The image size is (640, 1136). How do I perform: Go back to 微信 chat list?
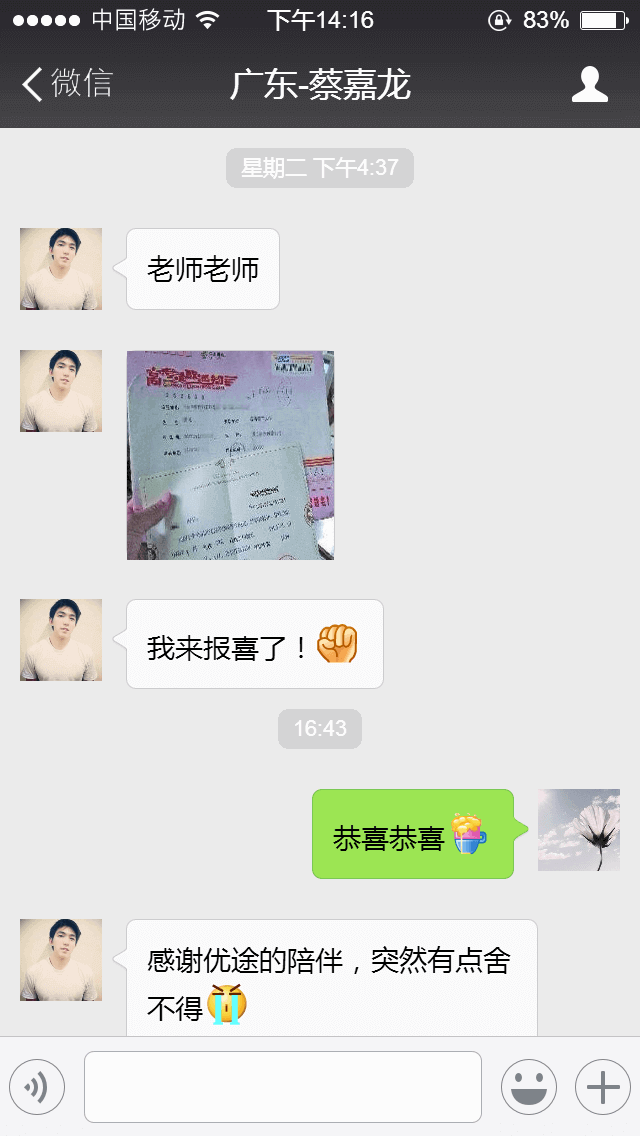tap(68, 84)
